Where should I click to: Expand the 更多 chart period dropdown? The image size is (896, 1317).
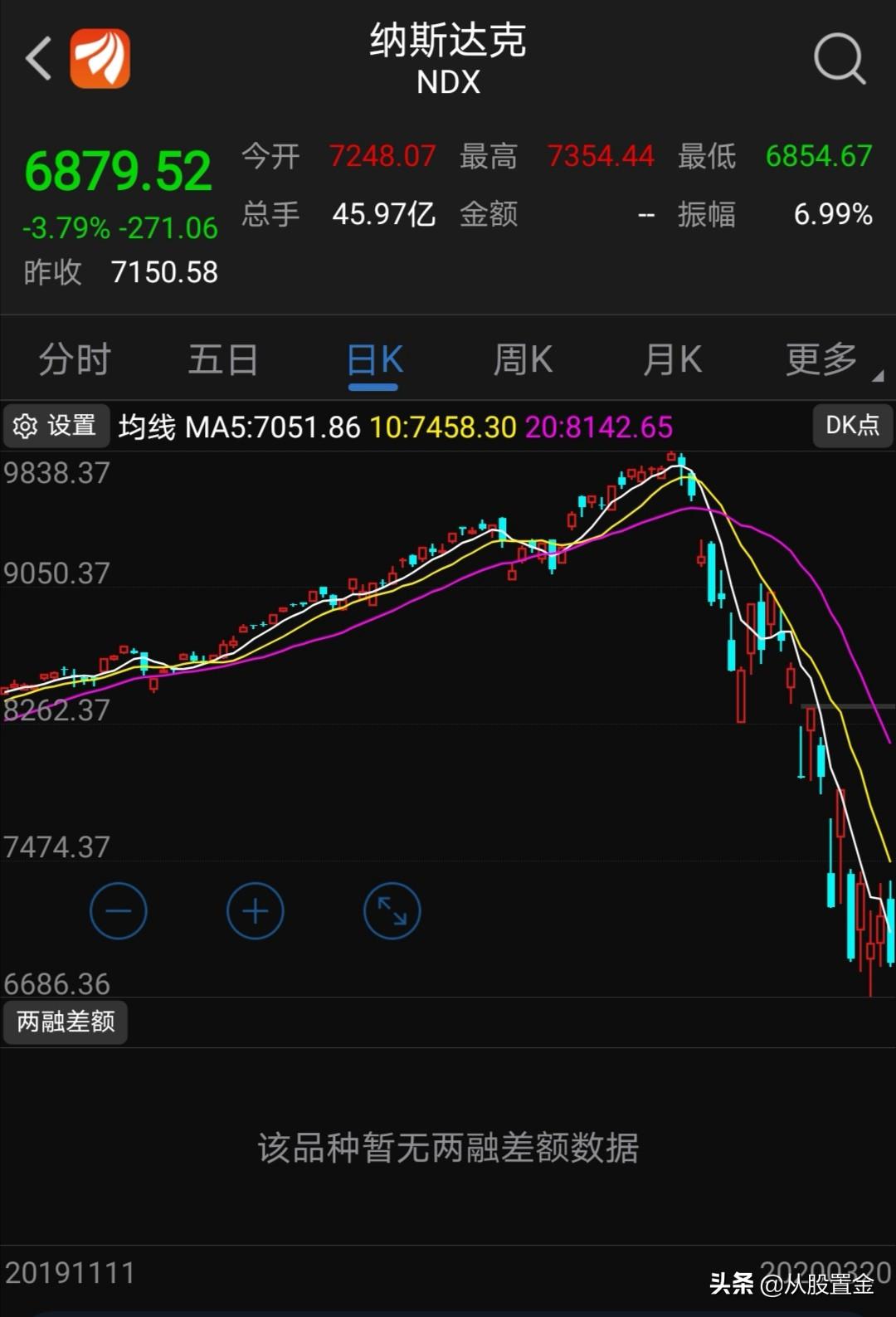[824, 360]
